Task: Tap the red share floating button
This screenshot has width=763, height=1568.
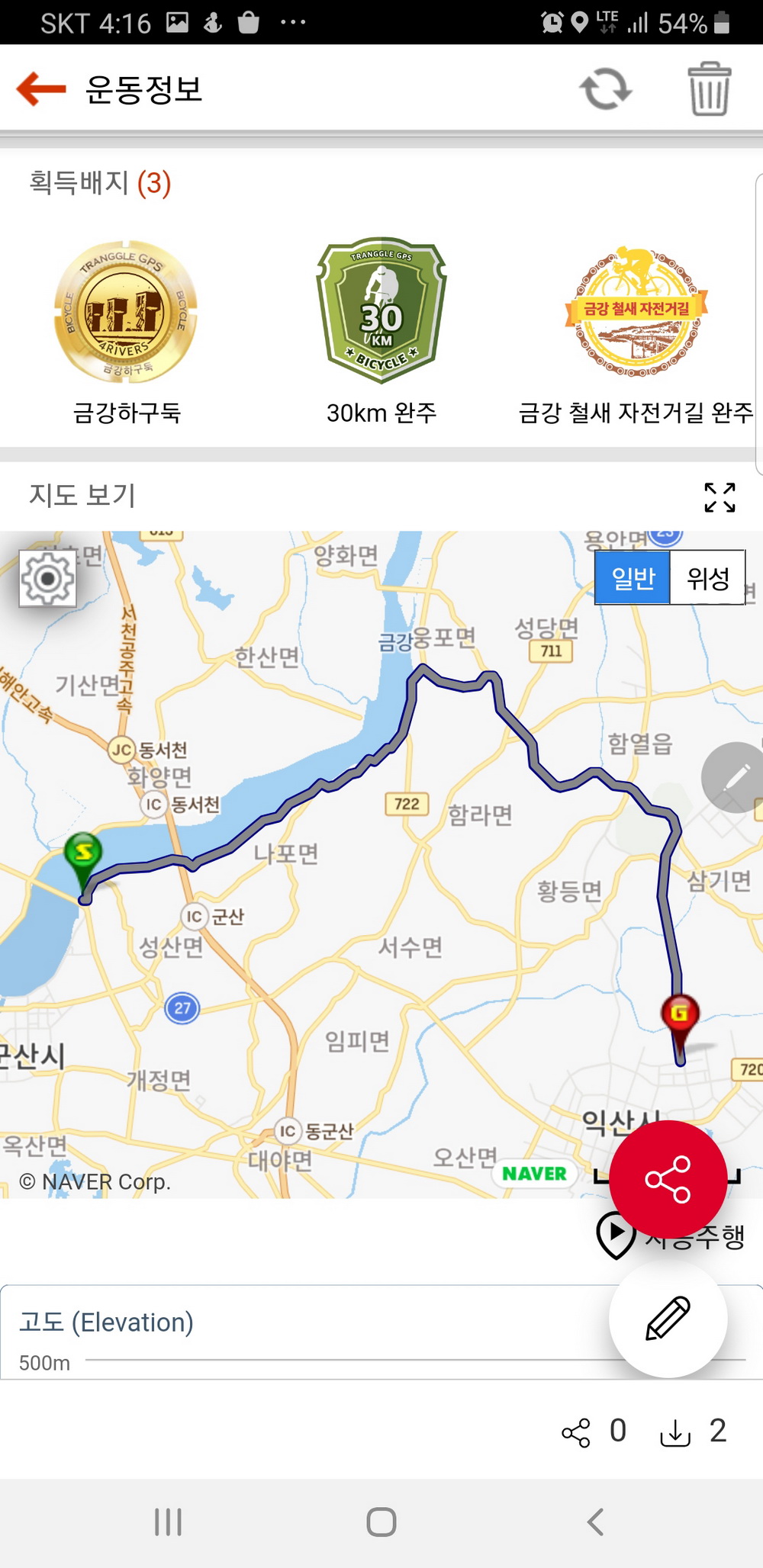Action: pos(668,1179)
